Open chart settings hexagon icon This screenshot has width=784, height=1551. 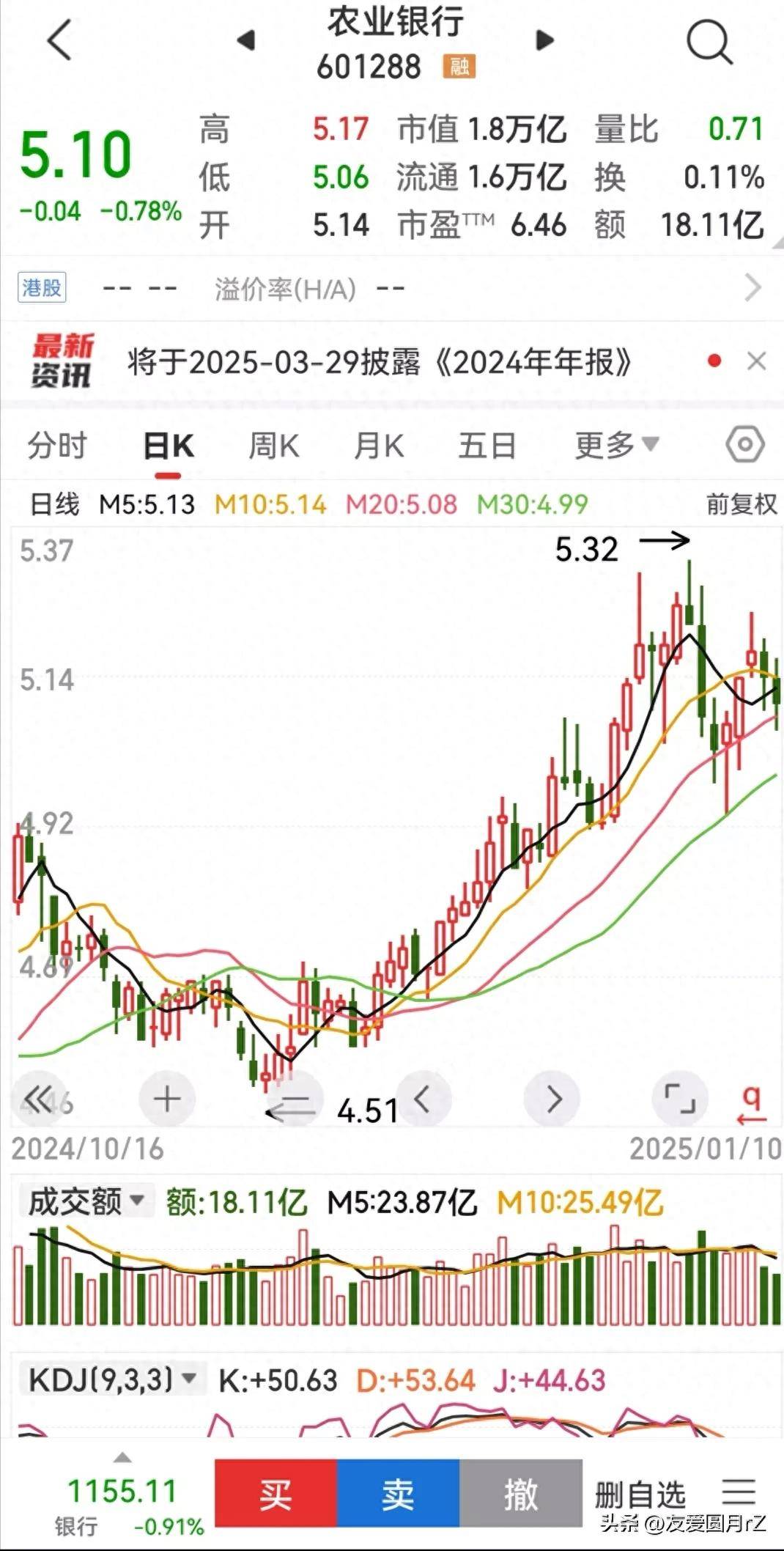coord(745,444)
